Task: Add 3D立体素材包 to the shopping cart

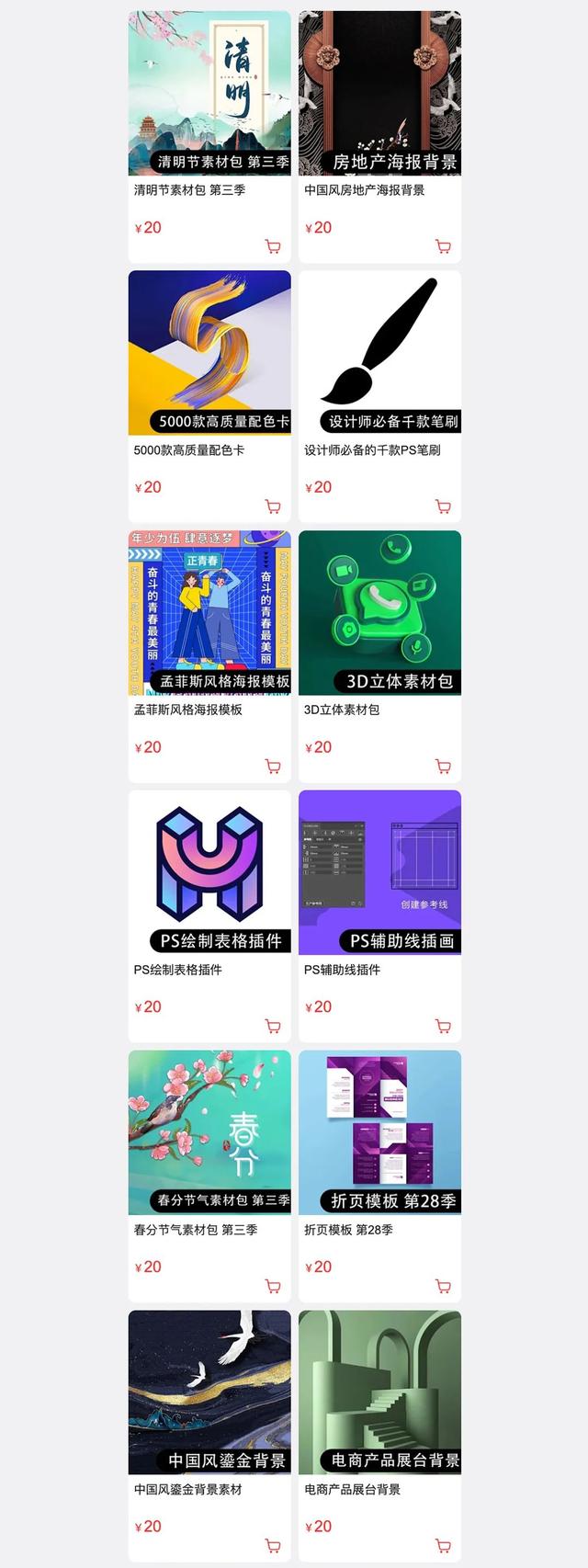Action: click(443, 767)
